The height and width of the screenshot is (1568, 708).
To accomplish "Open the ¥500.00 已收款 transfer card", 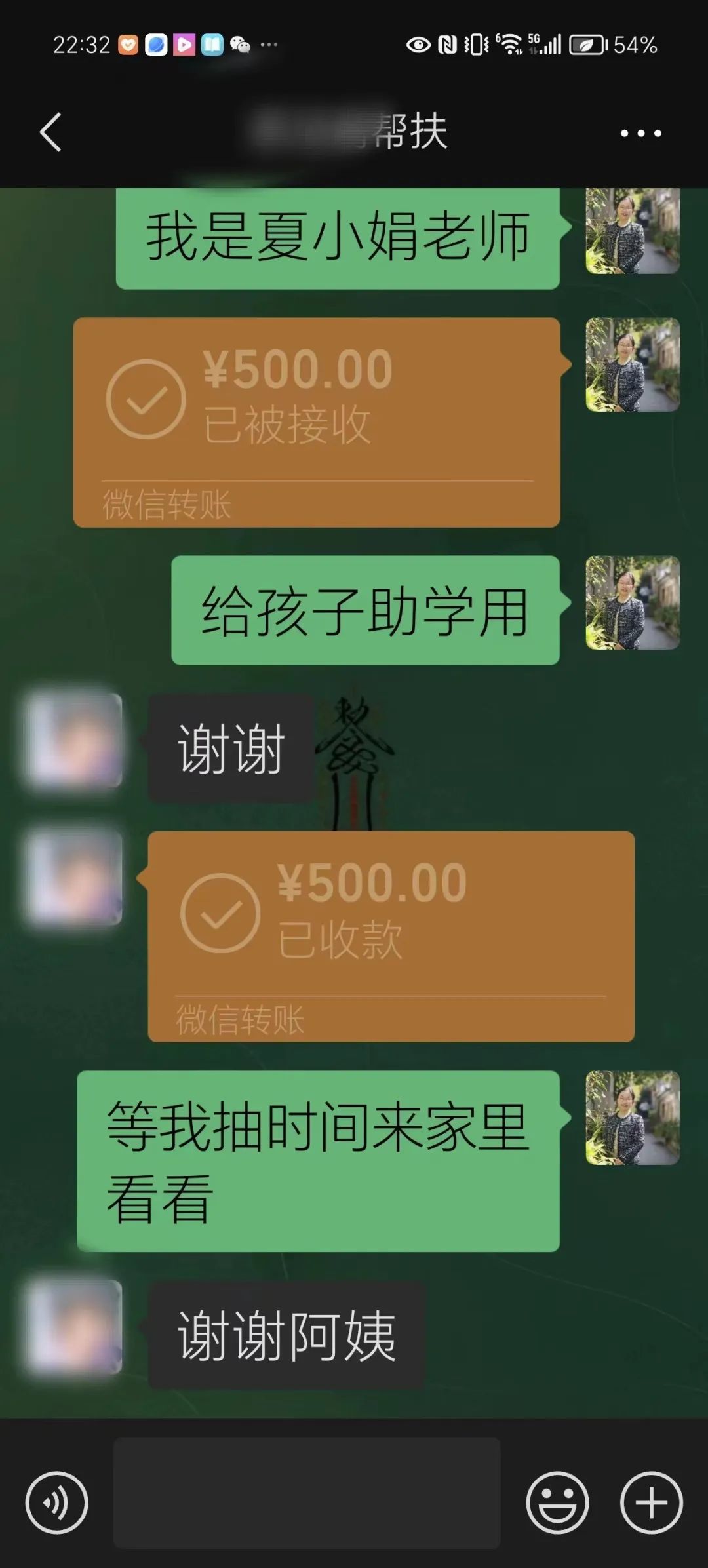I will click(391, 936).
